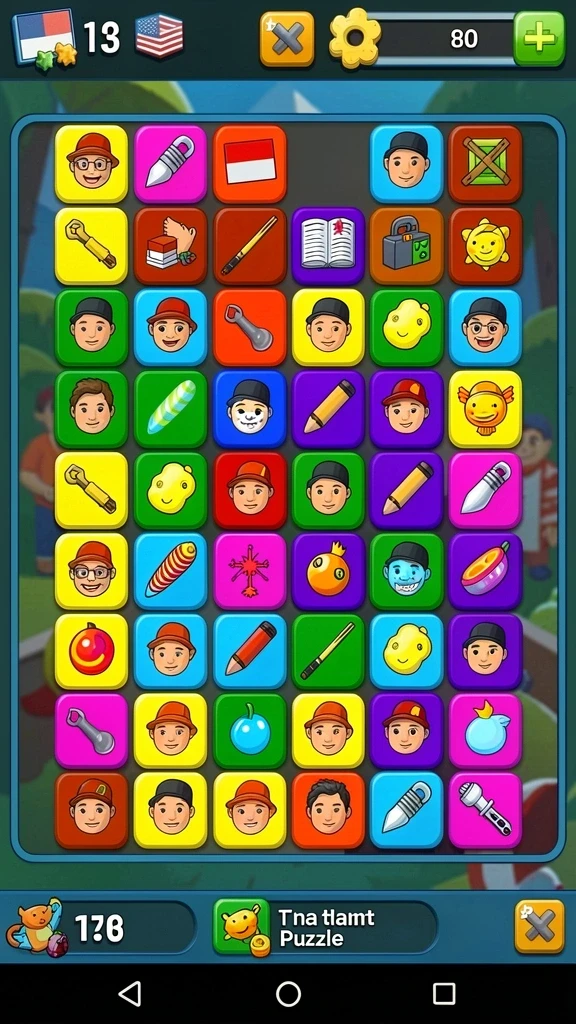576x1024 pixels.
Task: Open the Puzzle button at the bottom
Action: (x=325, y=927)
